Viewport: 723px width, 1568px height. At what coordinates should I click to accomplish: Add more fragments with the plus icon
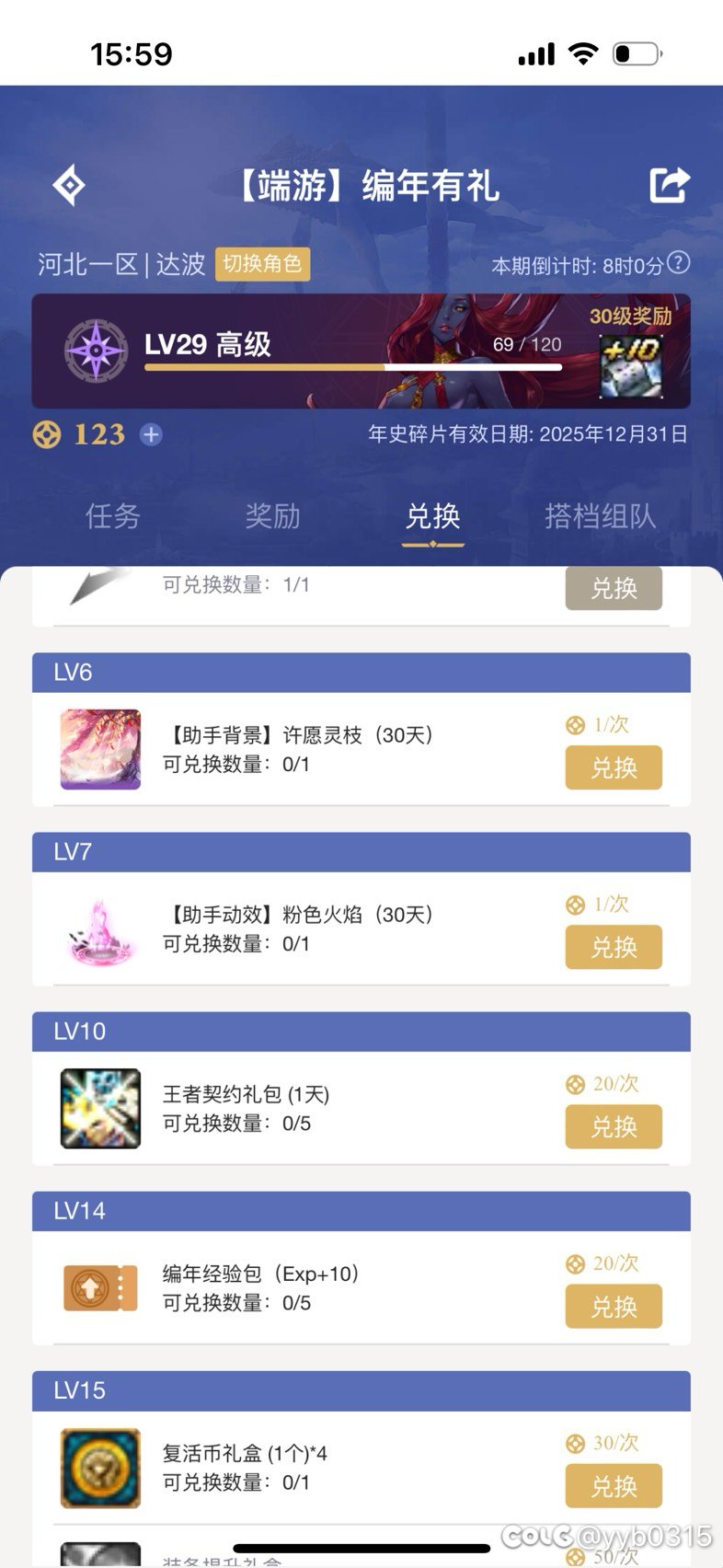pos(151,434)
